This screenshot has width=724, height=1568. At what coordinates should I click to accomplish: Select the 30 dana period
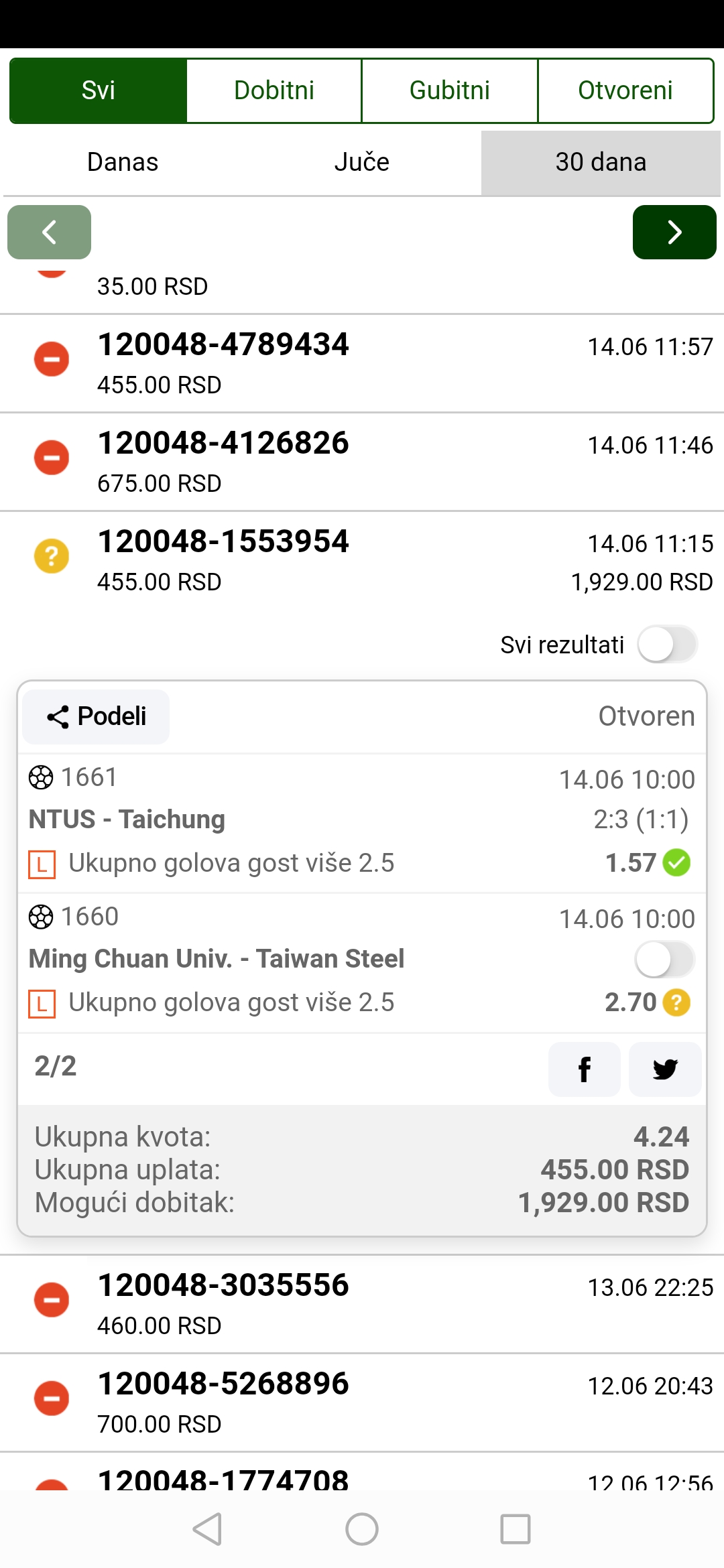[601, 162]
